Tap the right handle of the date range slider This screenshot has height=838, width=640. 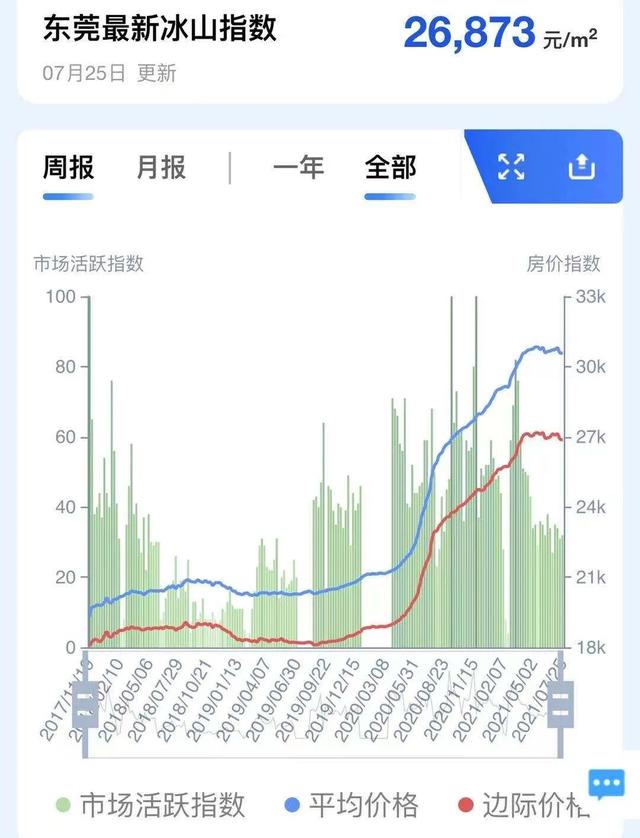(560, 705)
